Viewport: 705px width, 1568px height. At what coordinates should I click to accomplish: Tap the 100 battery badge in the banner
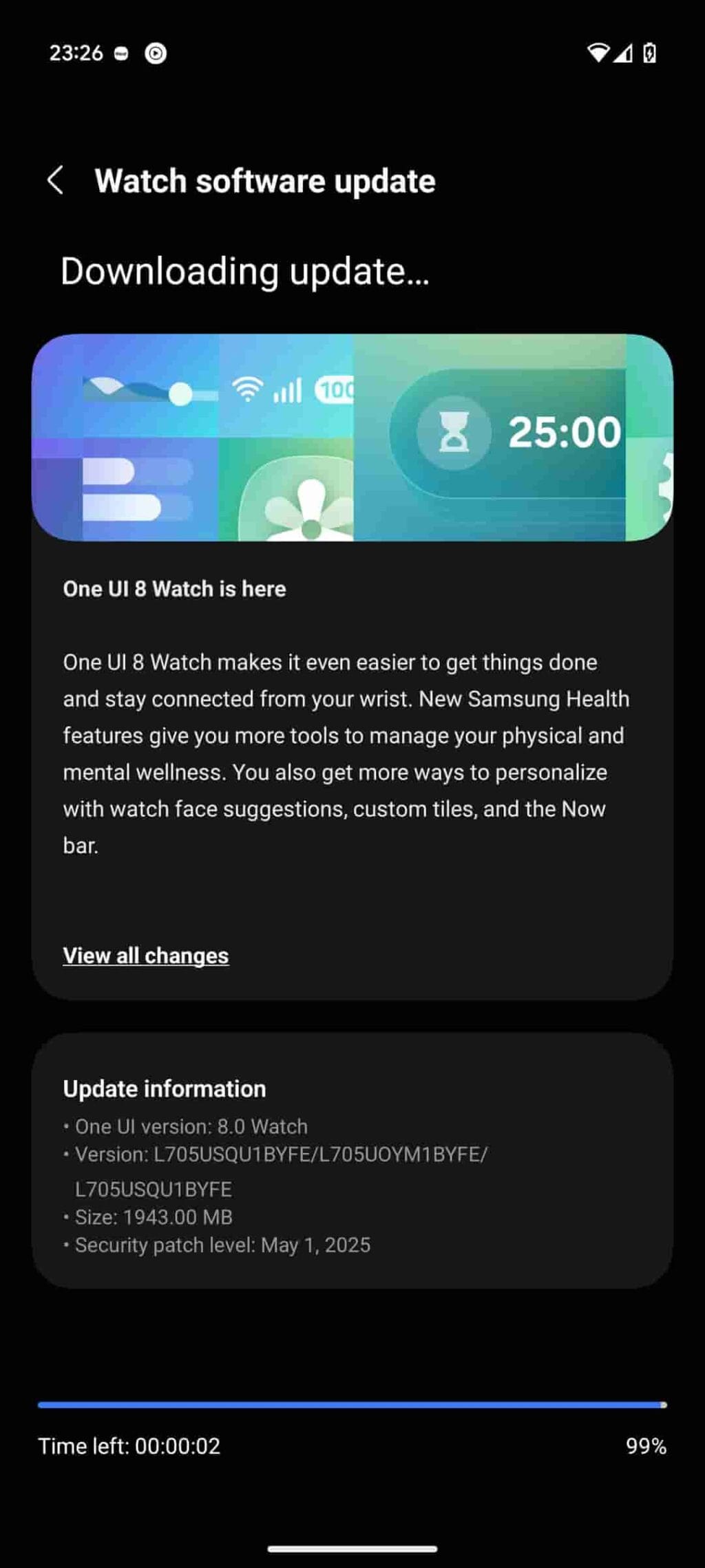coord(335,389)
